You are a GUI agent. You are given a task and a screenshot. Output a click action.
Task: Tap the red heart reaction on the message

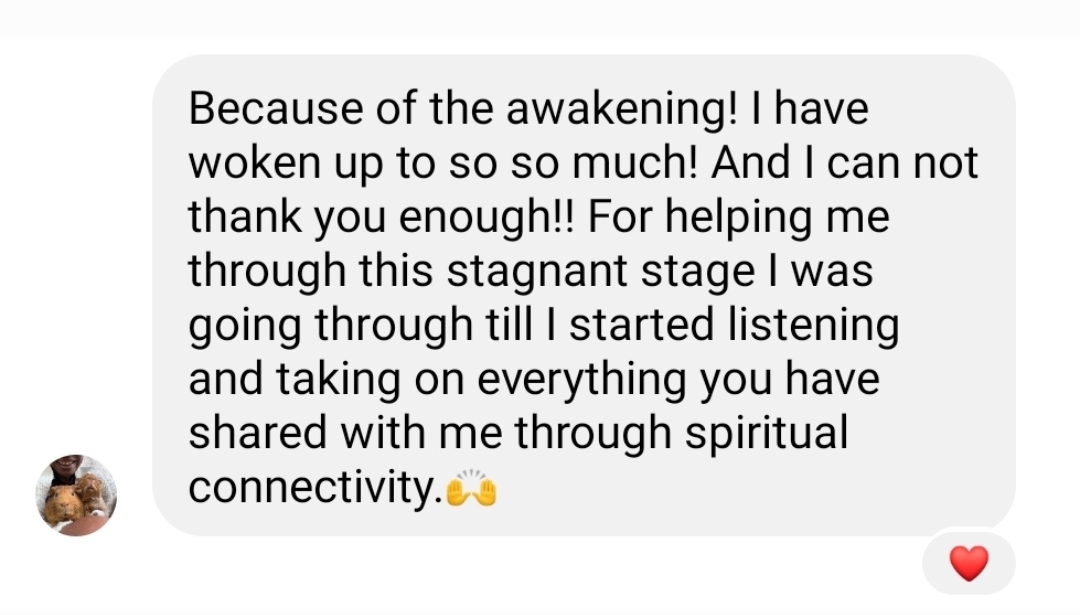click(968, 564)
